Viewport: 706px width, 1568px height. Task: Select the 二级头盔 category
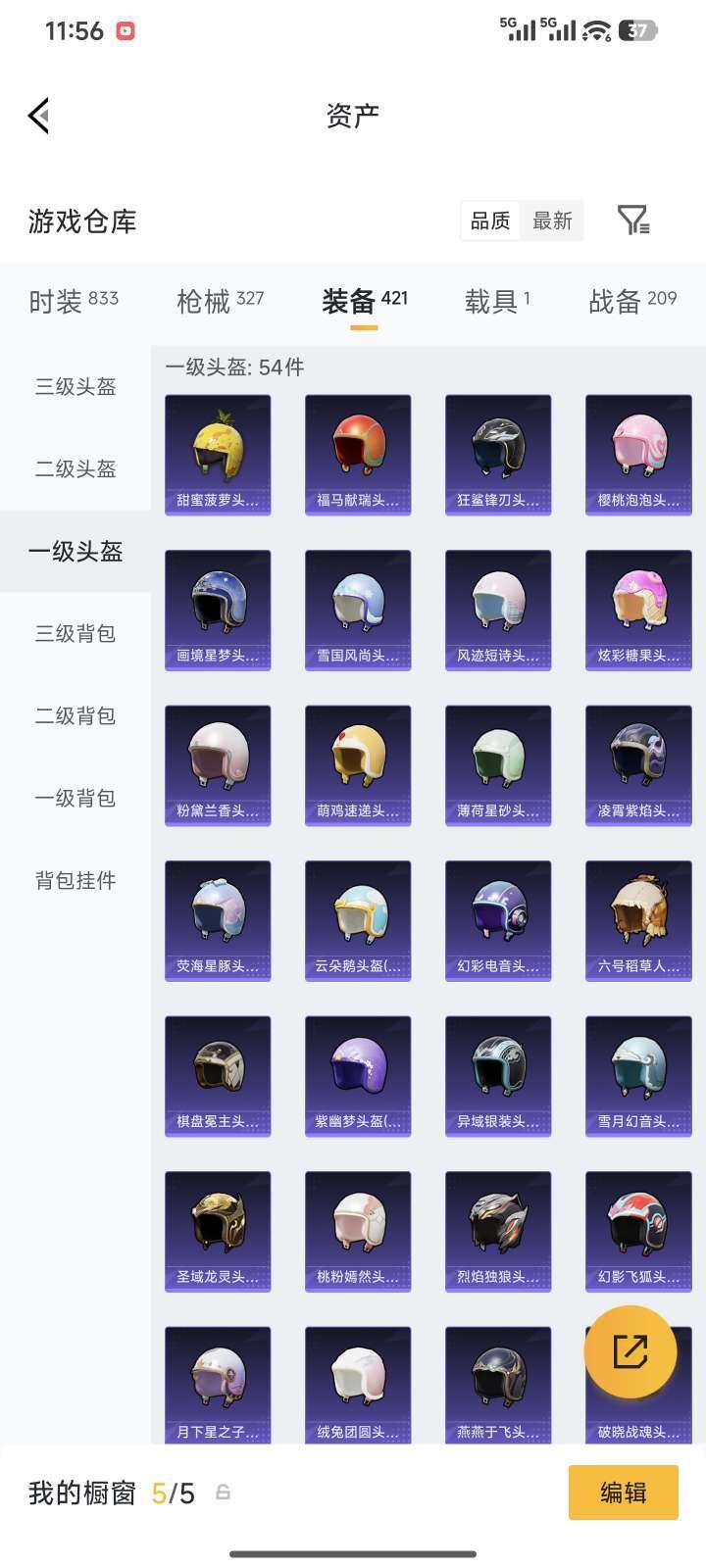click(x=76, y=469)
